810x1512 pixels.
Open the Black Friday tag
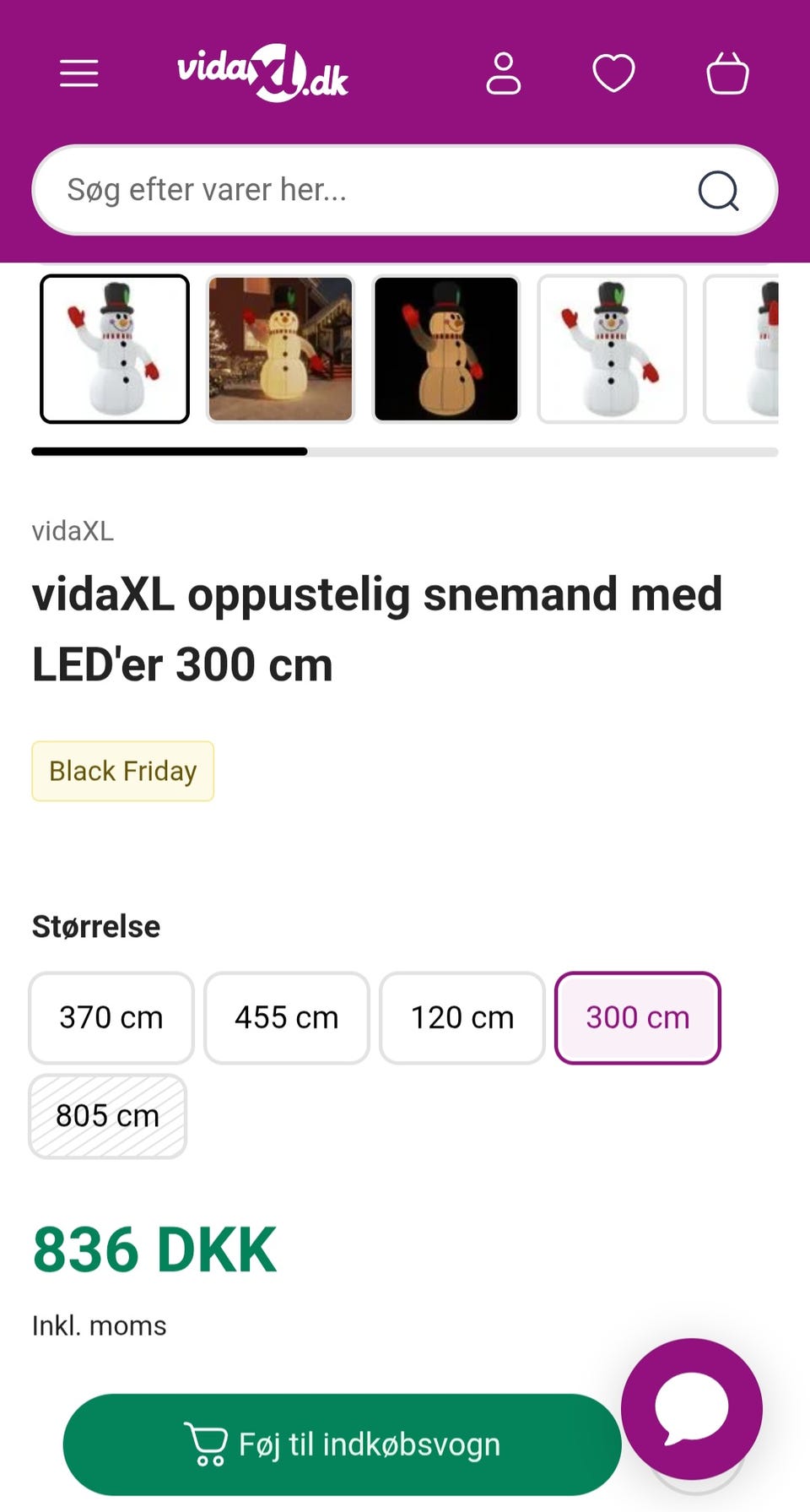tap(123, 771)
